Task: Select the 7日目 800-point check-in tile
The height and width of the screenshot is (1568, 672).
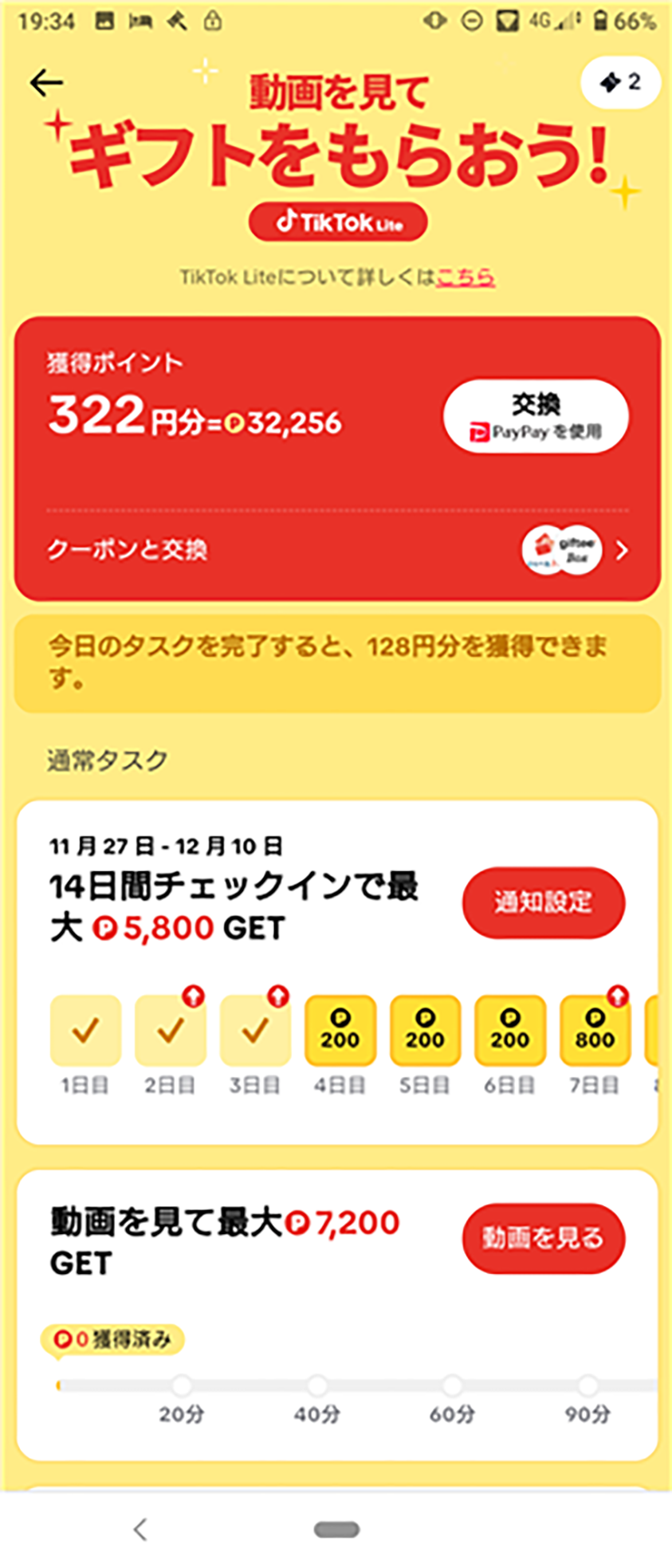Action: 595,1030
